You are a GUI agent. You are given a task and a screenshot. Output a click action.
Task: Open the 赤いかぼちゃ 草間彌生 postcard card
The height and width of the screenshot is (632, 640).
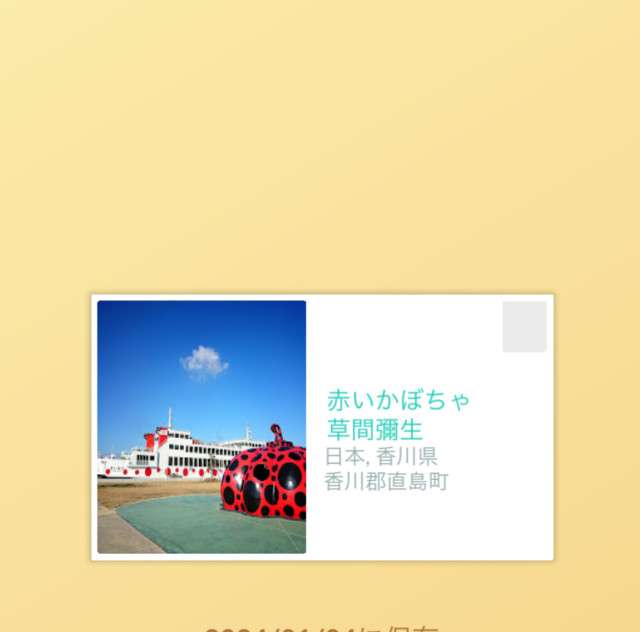coord(322,427)
